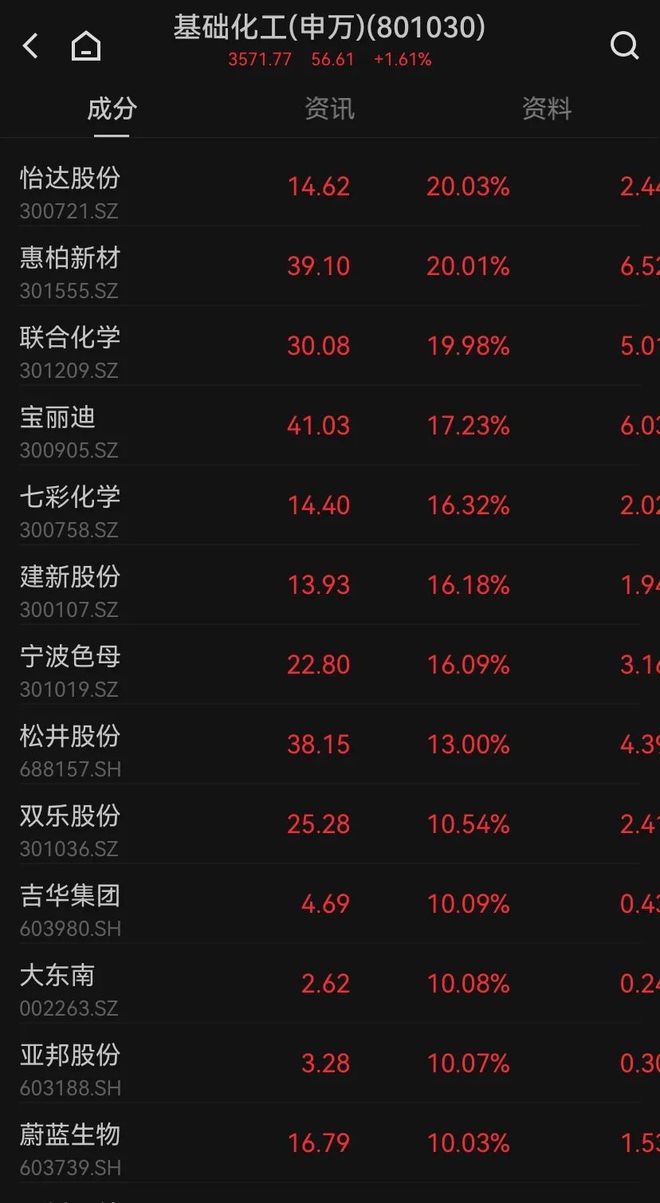660x1203 pixels.
Task: Open stock 蔚蓝生物 603739.SH
Action: point(330,1143)
